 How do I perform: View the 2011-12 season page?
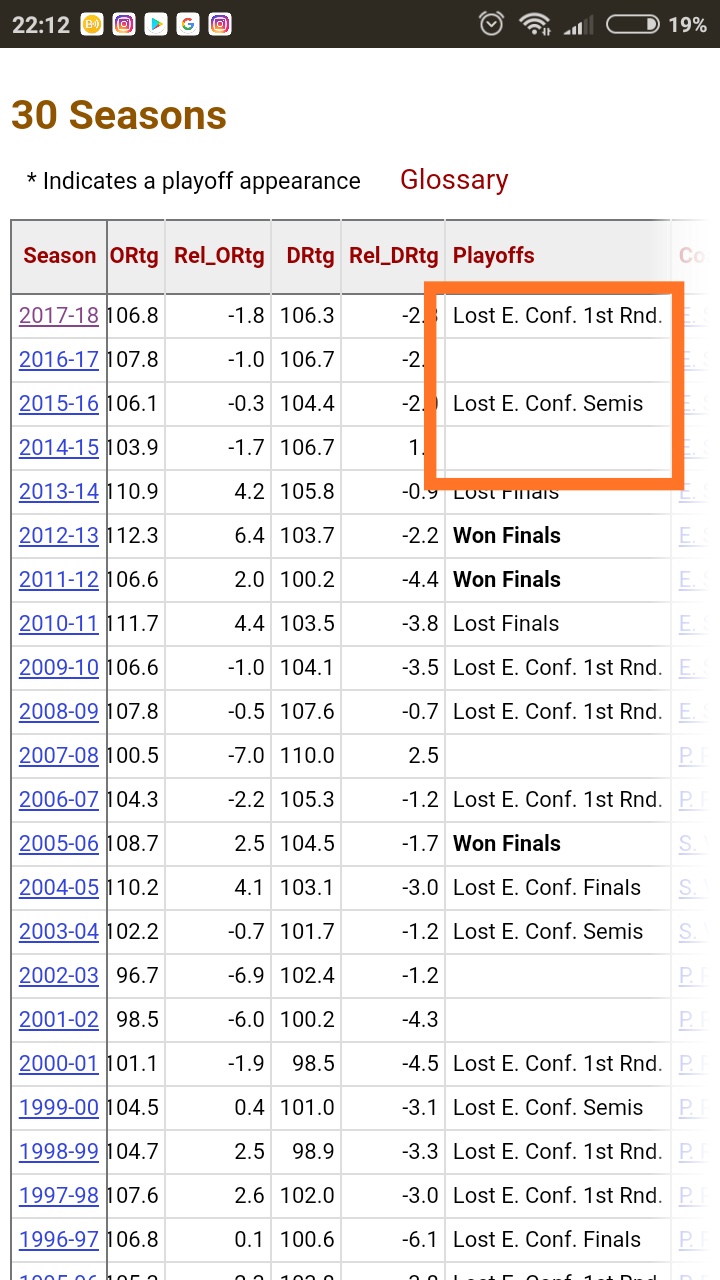pyautogui.click(x=59, y=580)
